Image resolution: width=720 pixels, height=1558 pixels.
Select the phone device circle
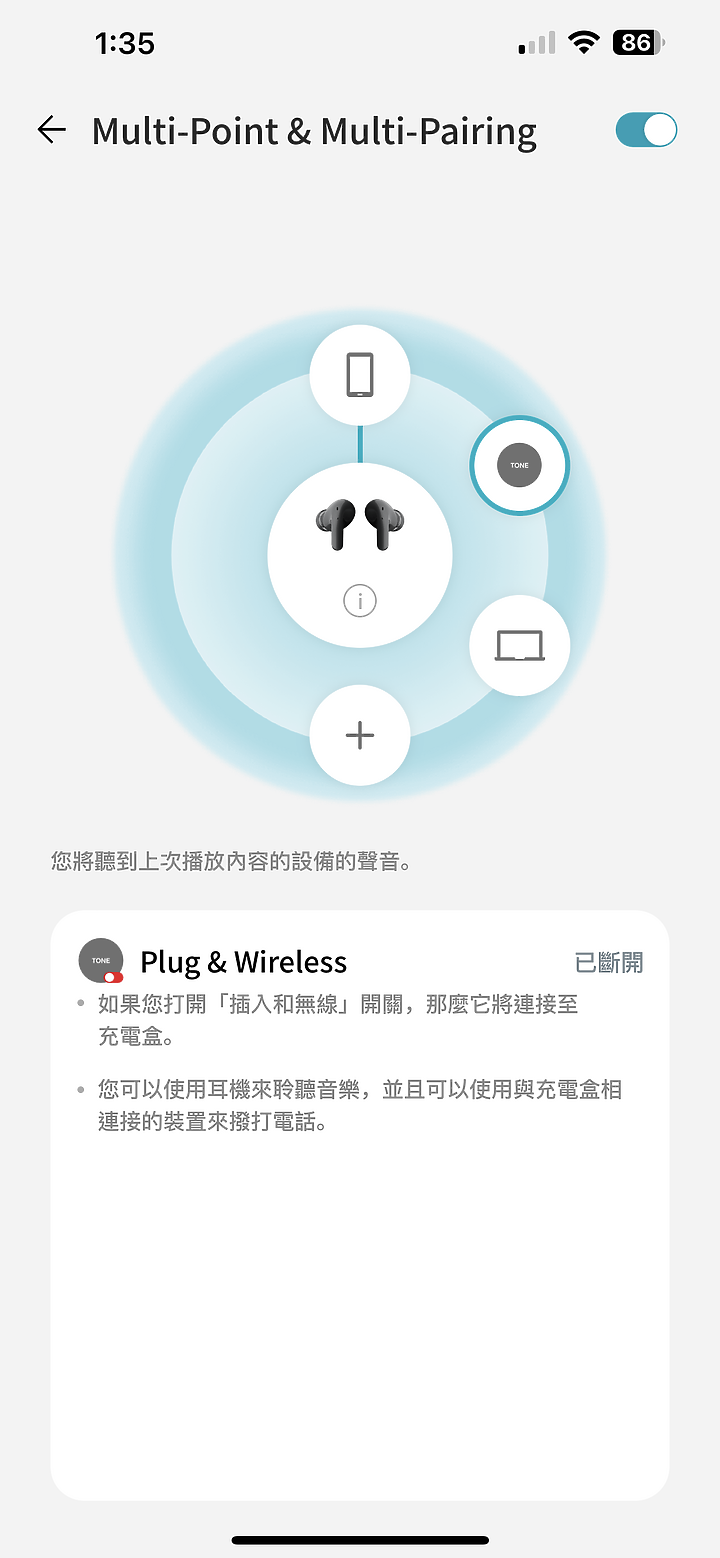[360, 376]
